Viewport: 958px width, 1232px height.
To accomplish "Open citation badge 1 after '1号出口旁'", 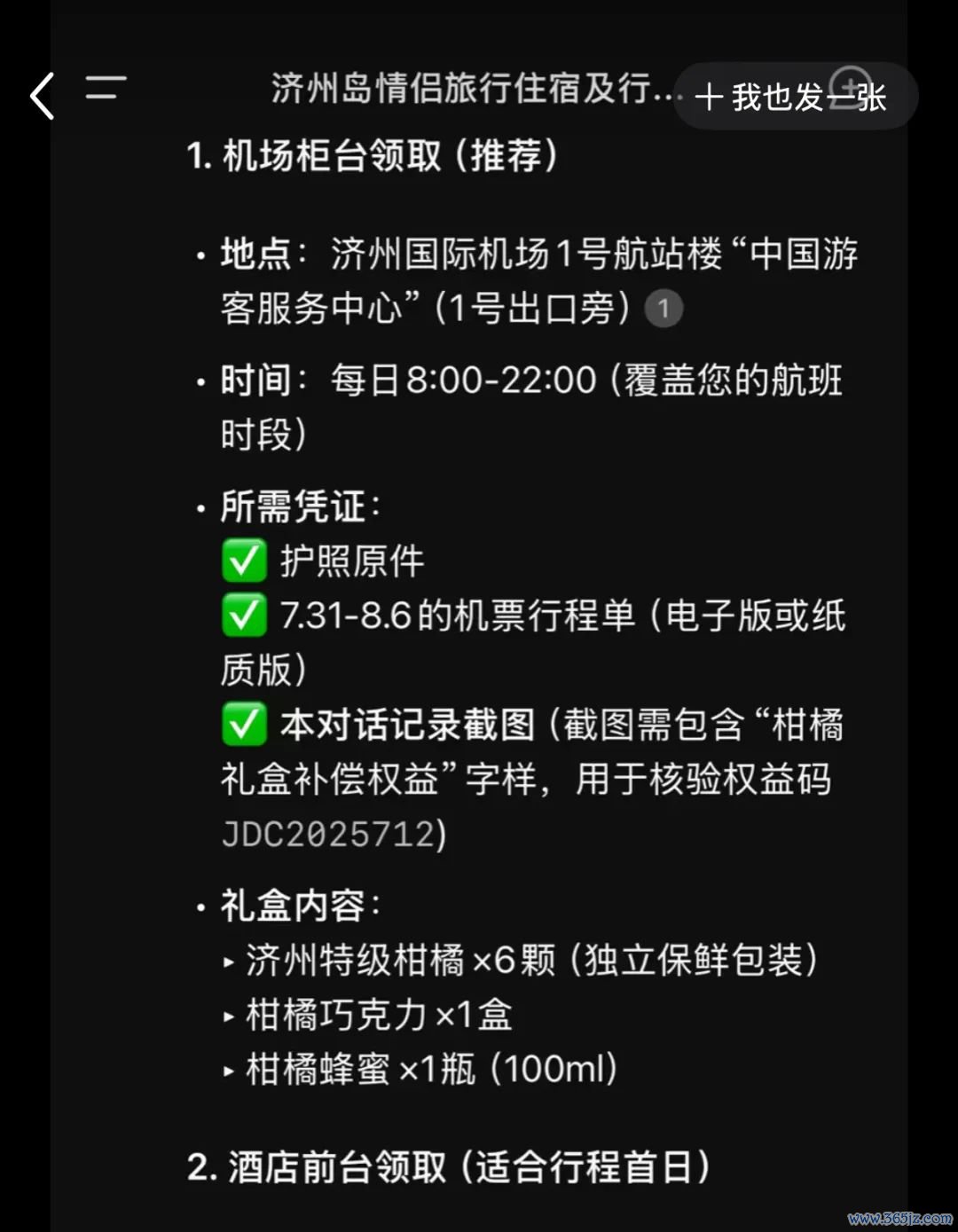I will (x=663, y=310).
